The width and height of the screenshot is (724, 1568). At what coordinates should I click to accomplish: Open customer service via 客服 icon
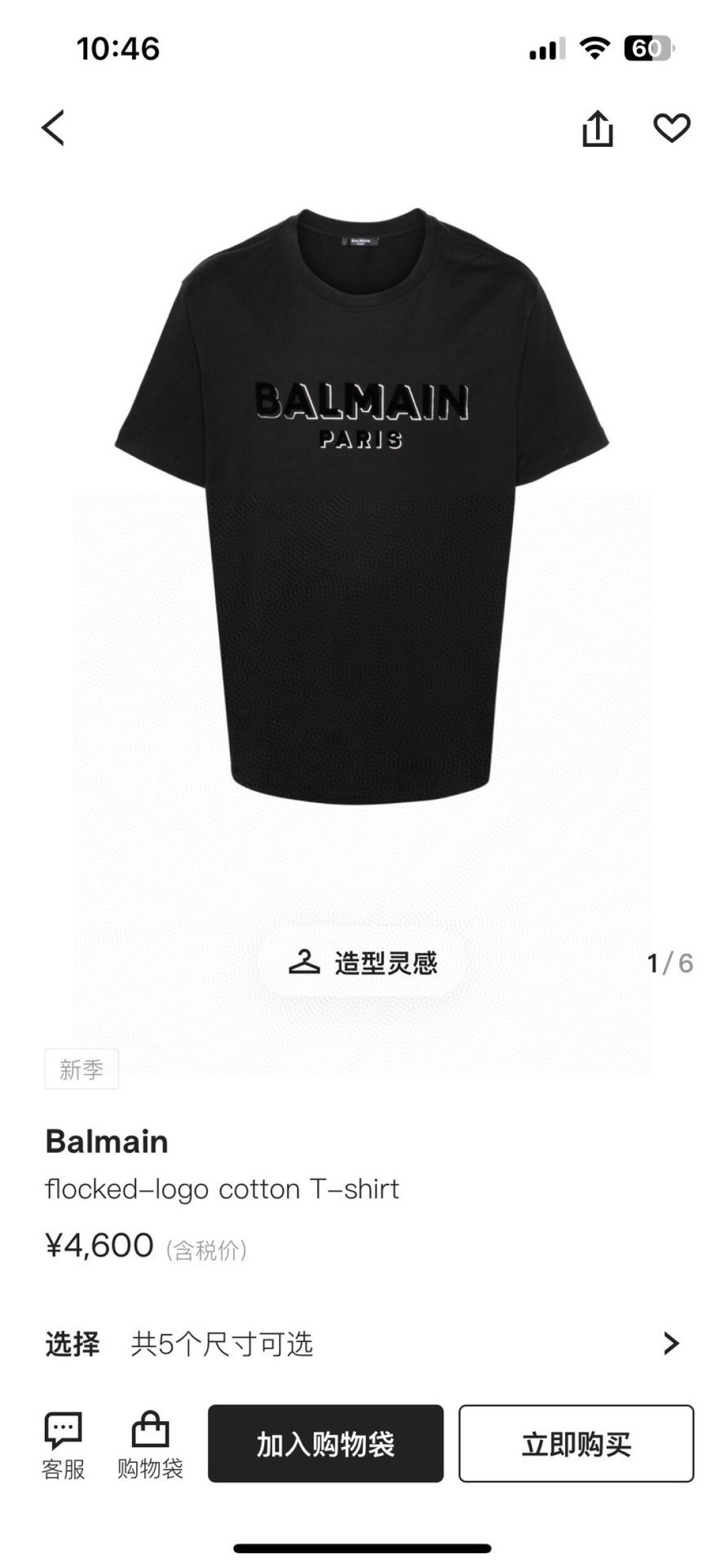tap(64, 1428)
